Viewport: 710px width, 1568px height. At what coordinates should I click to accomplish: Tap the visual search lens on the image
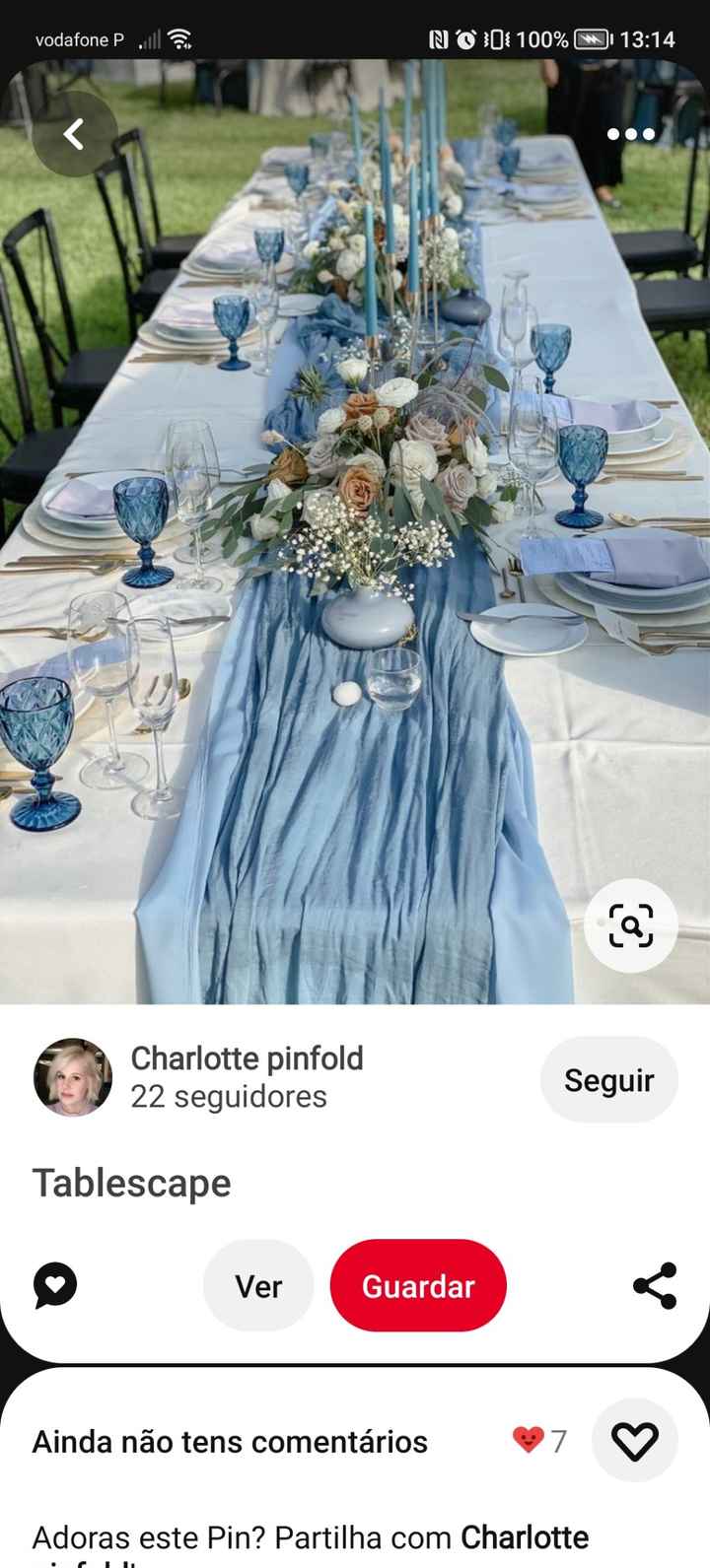(x=629, y=924)
